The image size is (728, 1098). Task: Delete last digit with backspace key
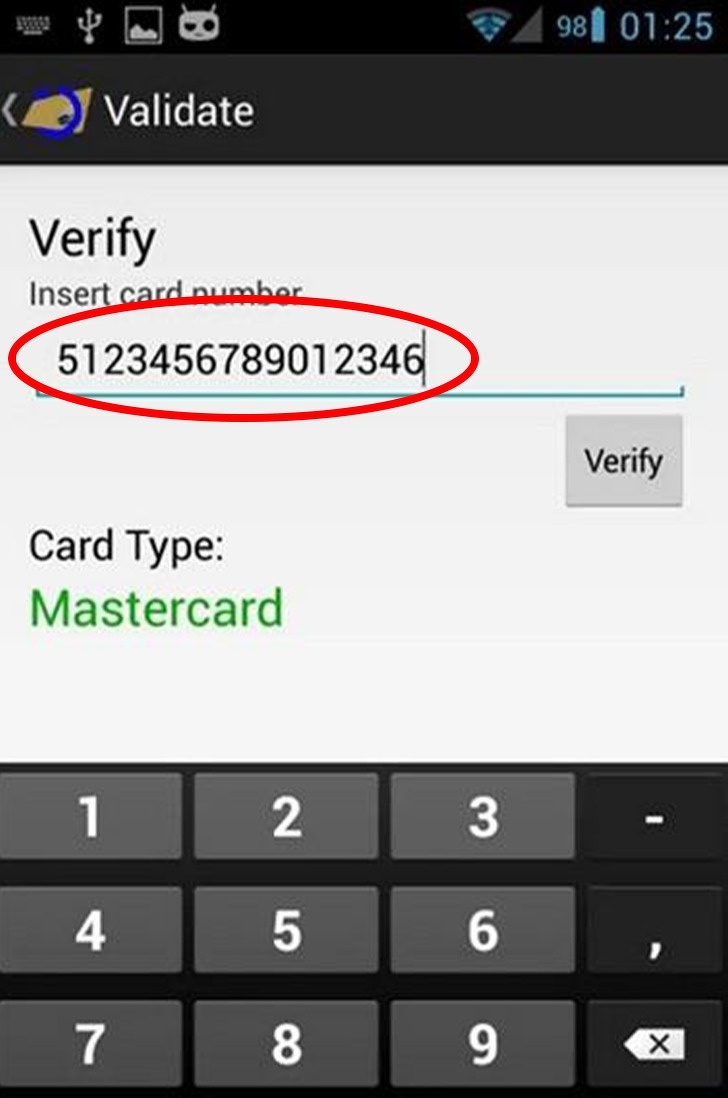[656, 1044]
